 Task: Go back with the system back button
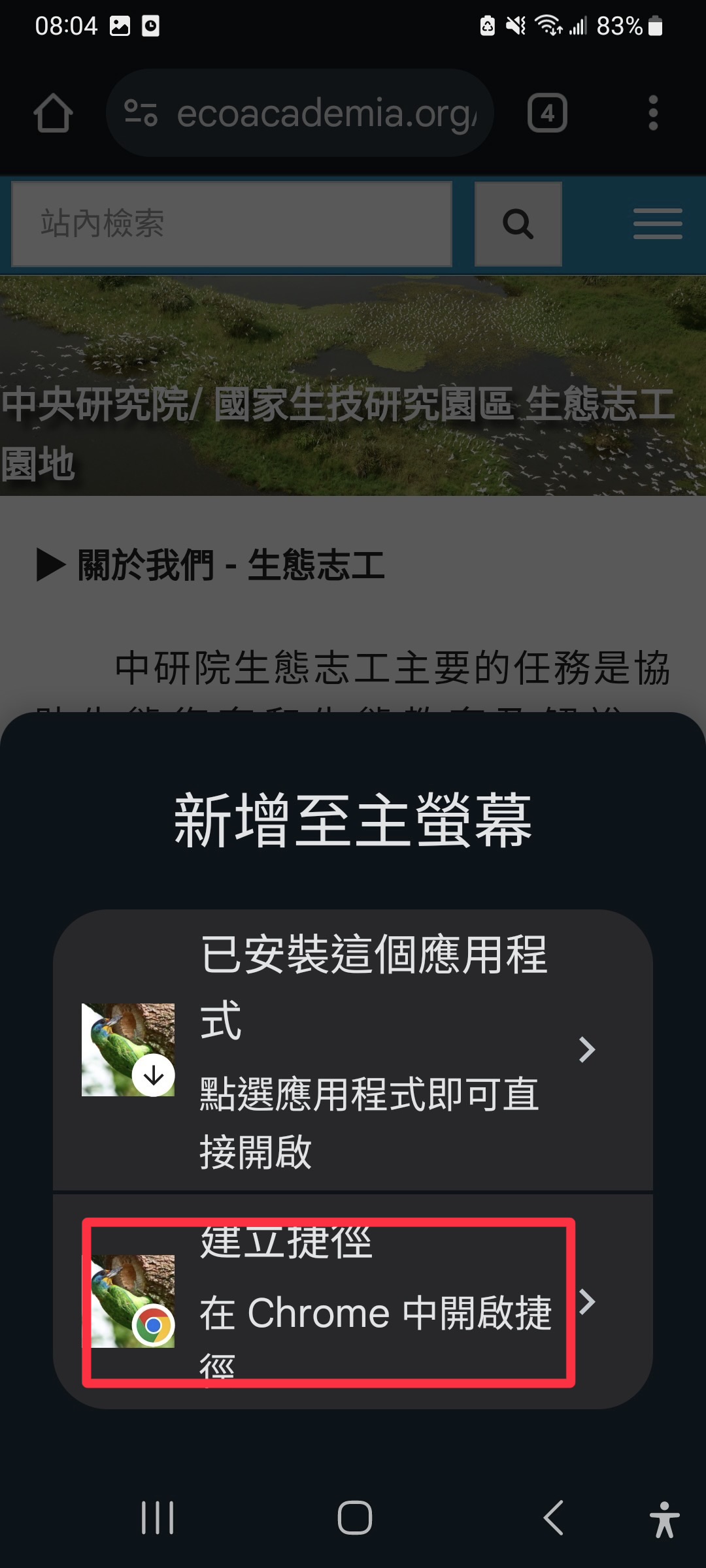coord(553,1517)
